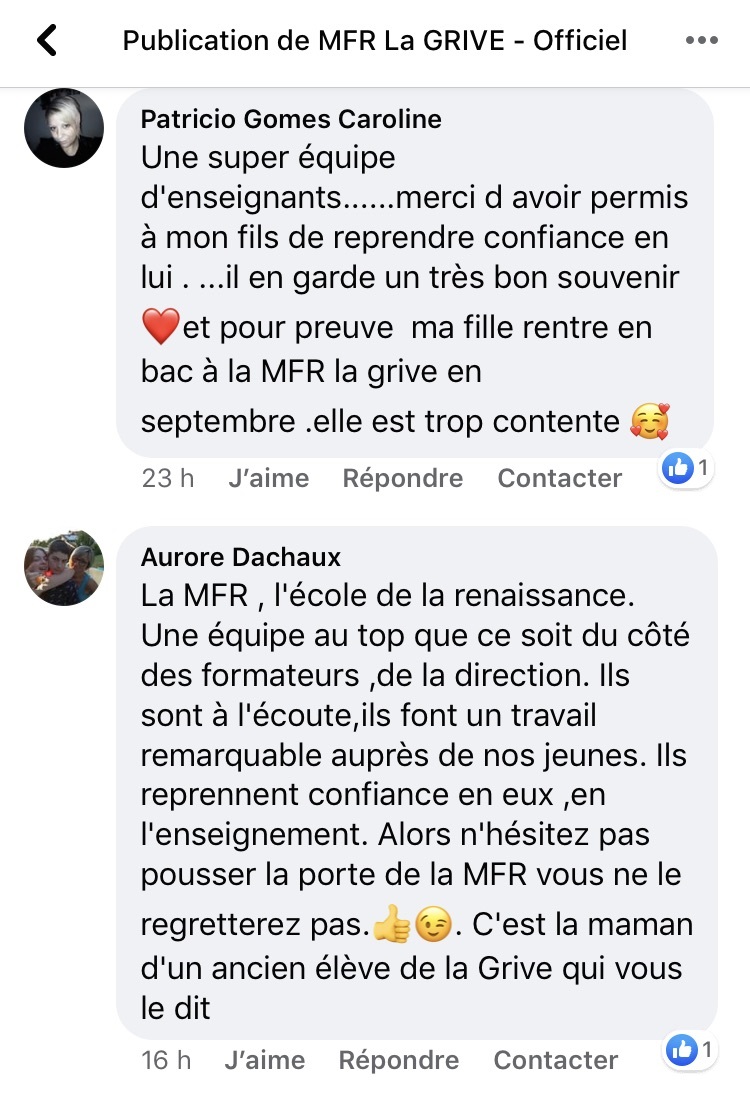Open Patricio Gomes Caroline's profile picture
Image resolution: width=750 pixels, height=1093 pixels.
[64, 128]
